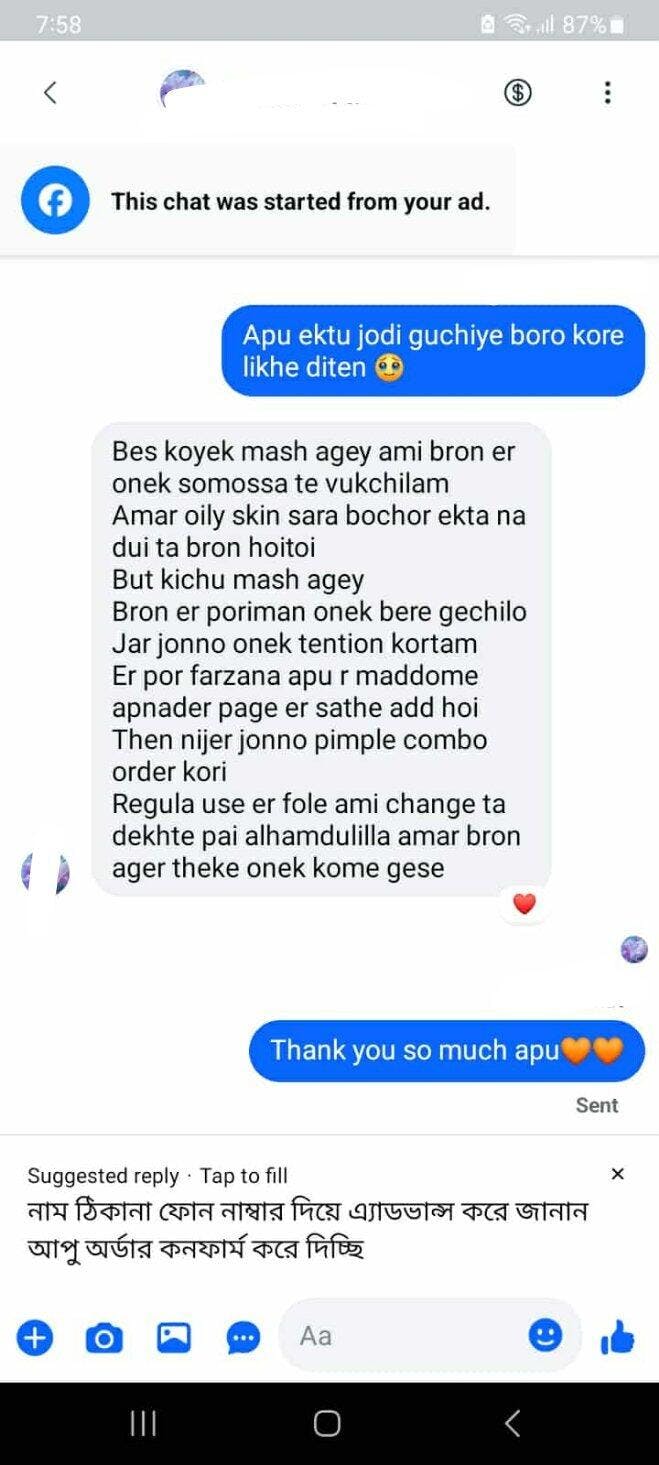Screen dimensions: 659x1465
Task: Go back from this chat
Action: click(50, 92)
